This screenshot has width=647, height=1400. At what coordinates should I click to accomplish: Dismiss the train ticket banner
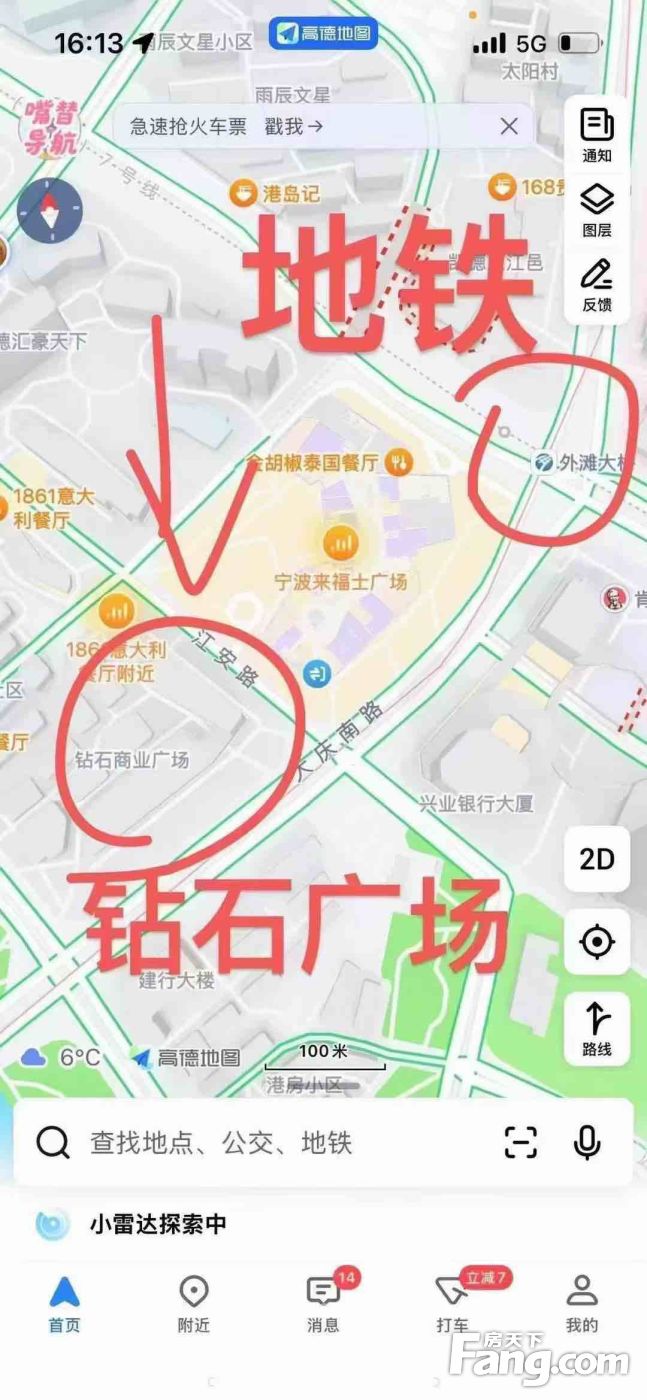[509, 126]
